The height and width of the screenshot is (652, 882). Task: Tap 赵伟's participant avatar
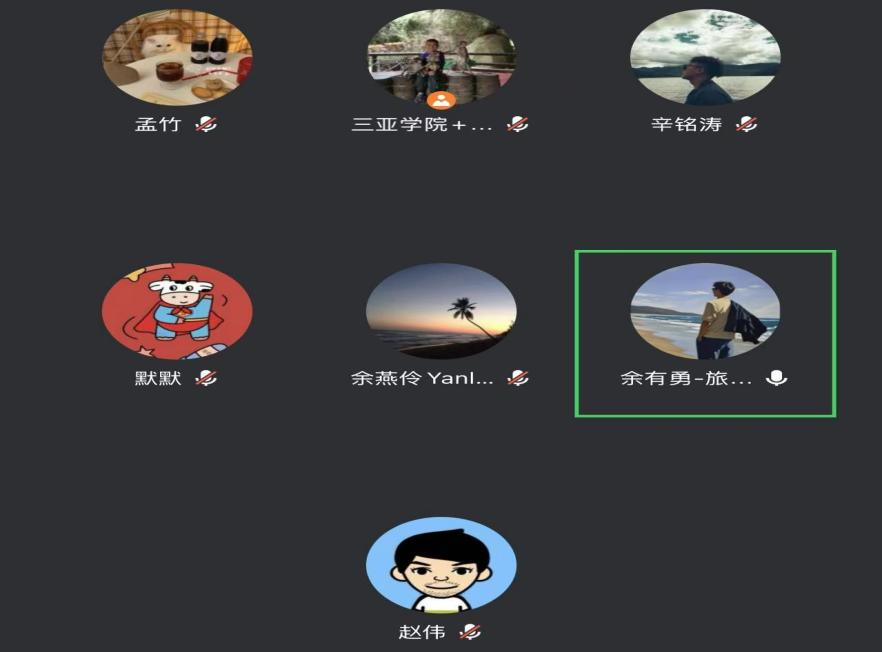pos(441,566)
